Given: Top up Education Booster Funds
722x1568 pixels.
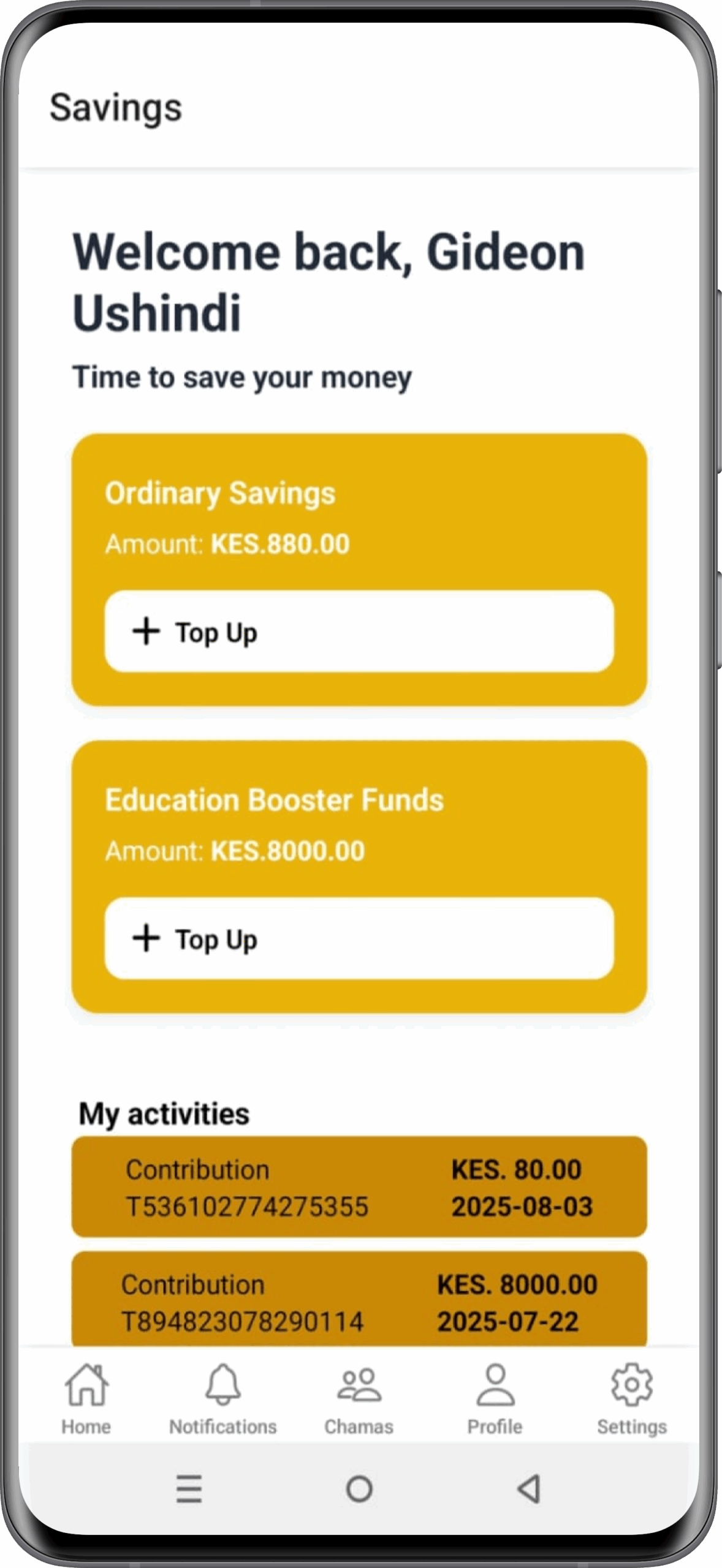Looking at the screenshot, I should click(359, 938).
